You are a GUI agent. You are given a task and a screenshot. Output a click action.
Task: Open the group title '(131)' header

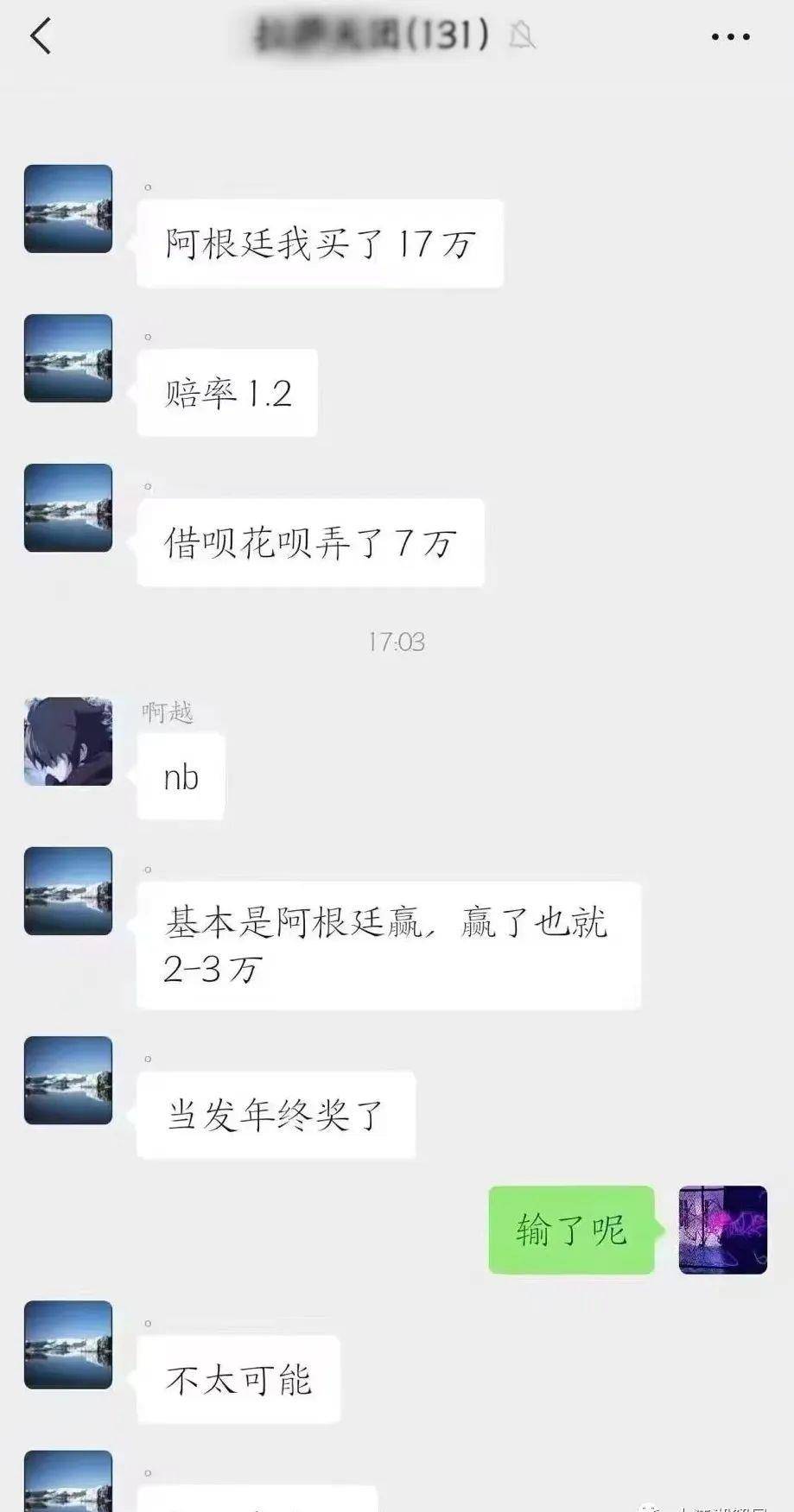372,36
